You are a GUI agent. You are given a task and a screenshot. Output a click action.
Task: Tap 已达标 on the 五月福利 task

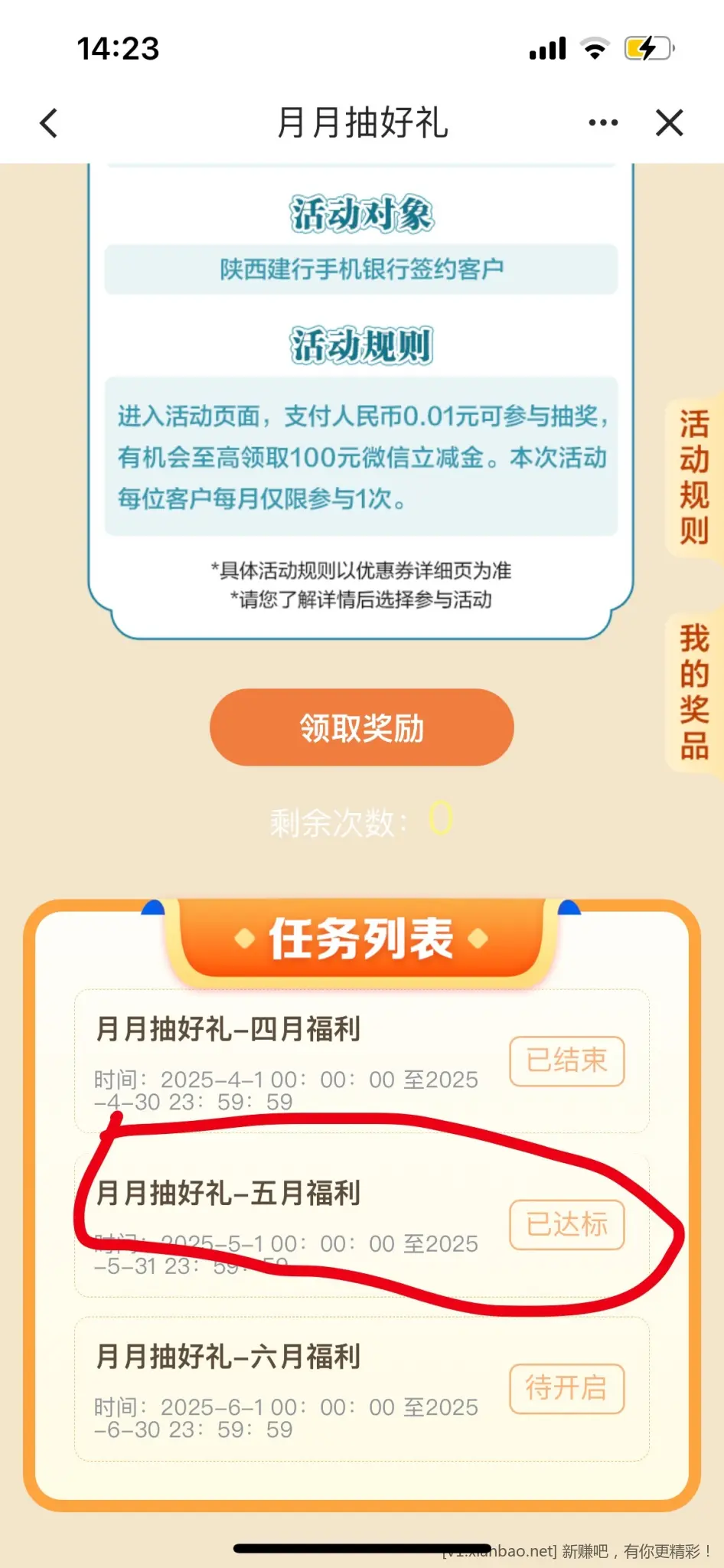pyautogui.click(x=566, y=1225)
